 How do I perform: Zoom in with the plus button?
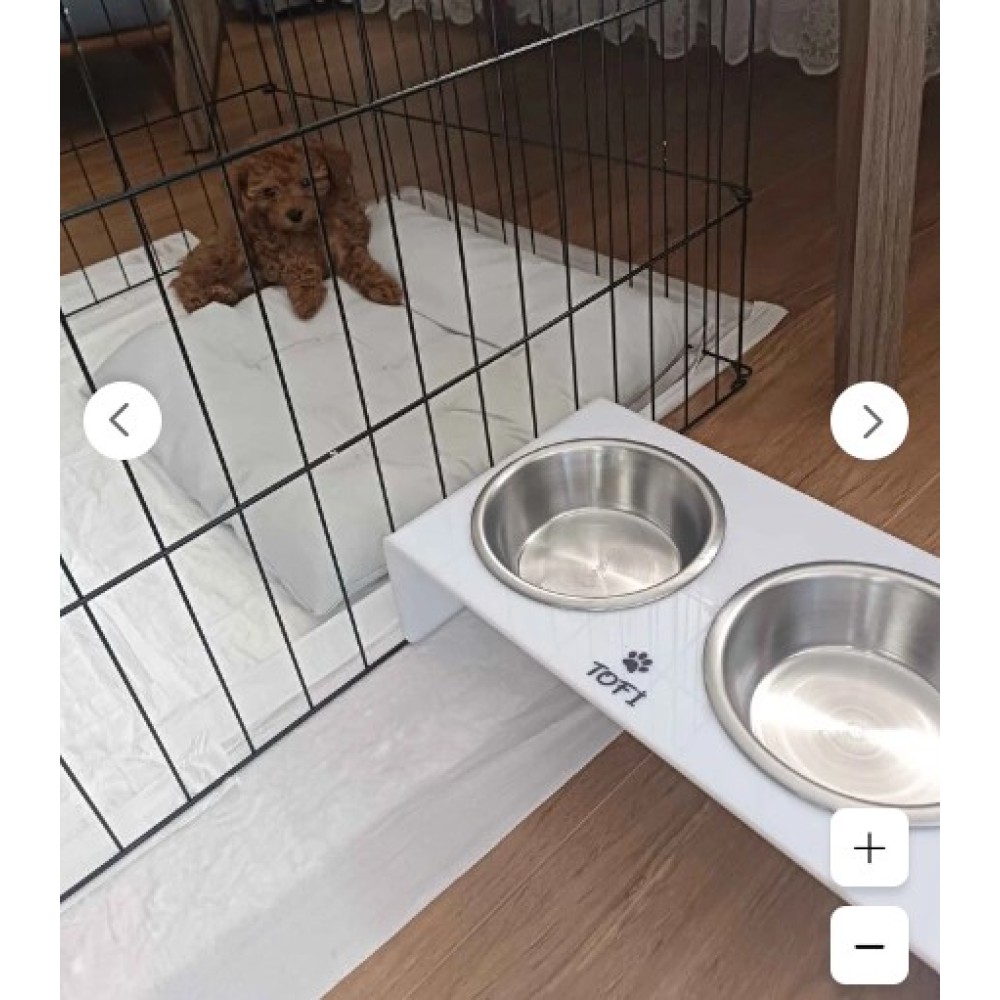coord(869,848)
